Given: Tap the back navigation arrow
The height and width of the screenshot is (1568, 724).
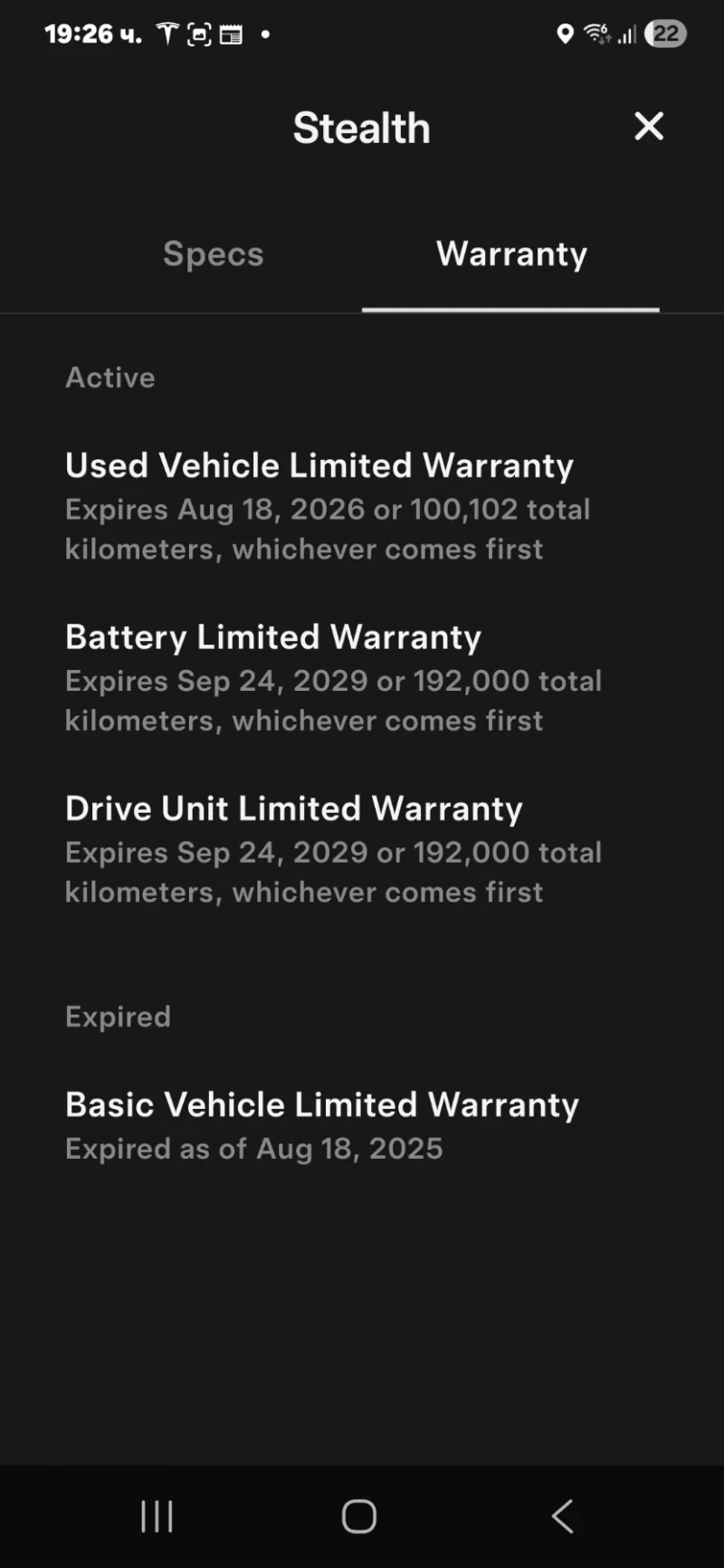Looking at the screenshot, I should (563, 1516).
